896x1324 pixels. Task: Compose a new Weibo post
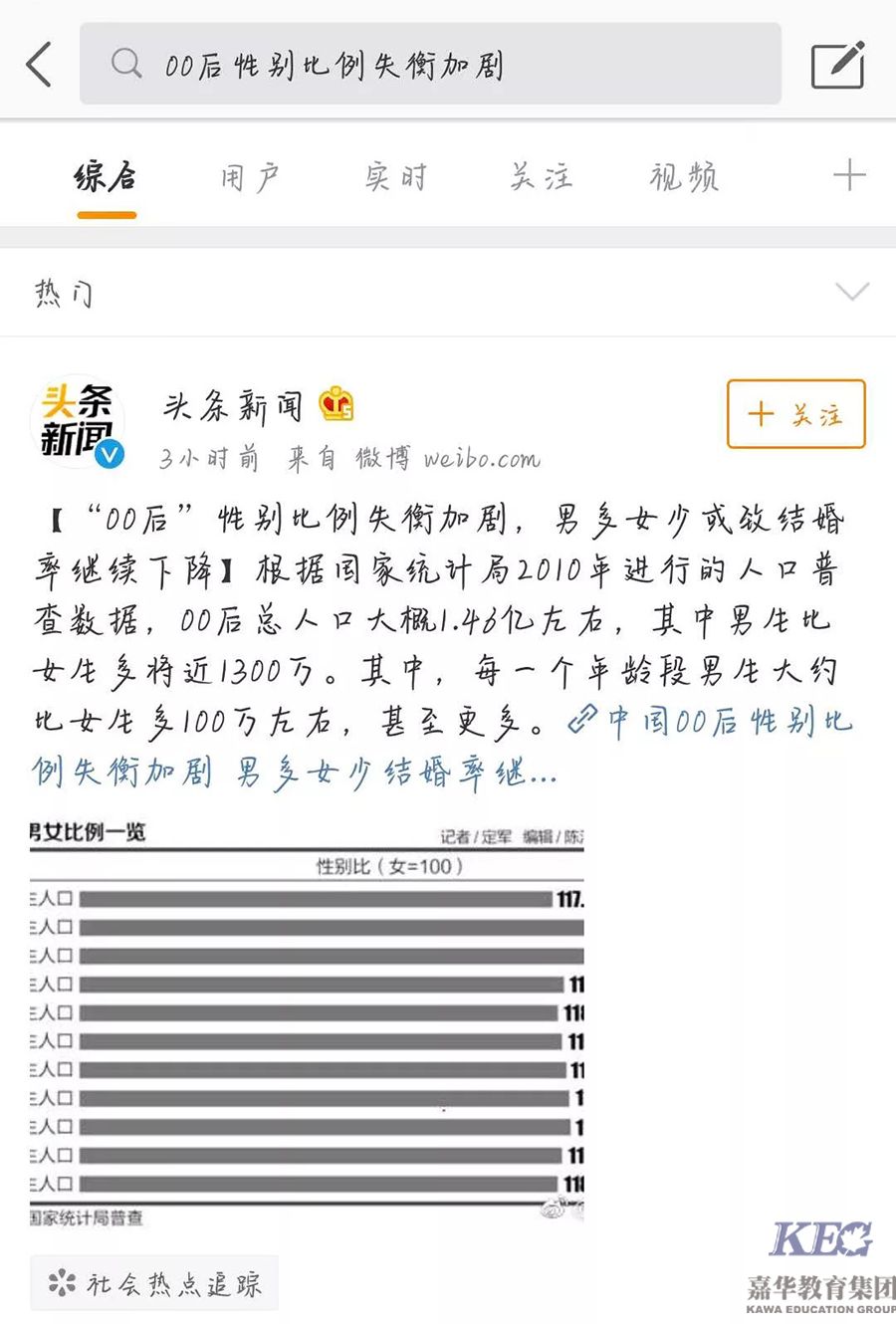tap(837, 66)
